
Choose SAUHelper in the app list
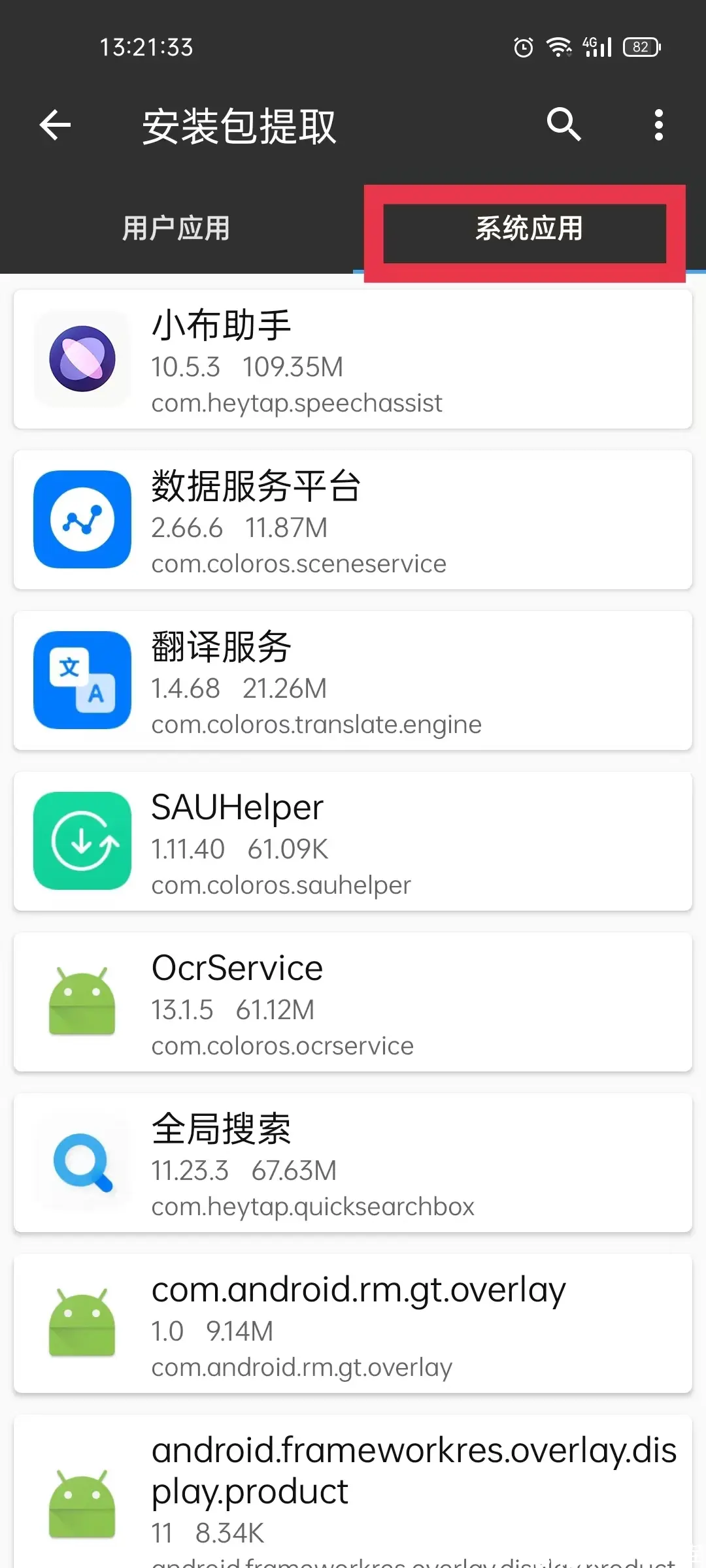point(353,841)
